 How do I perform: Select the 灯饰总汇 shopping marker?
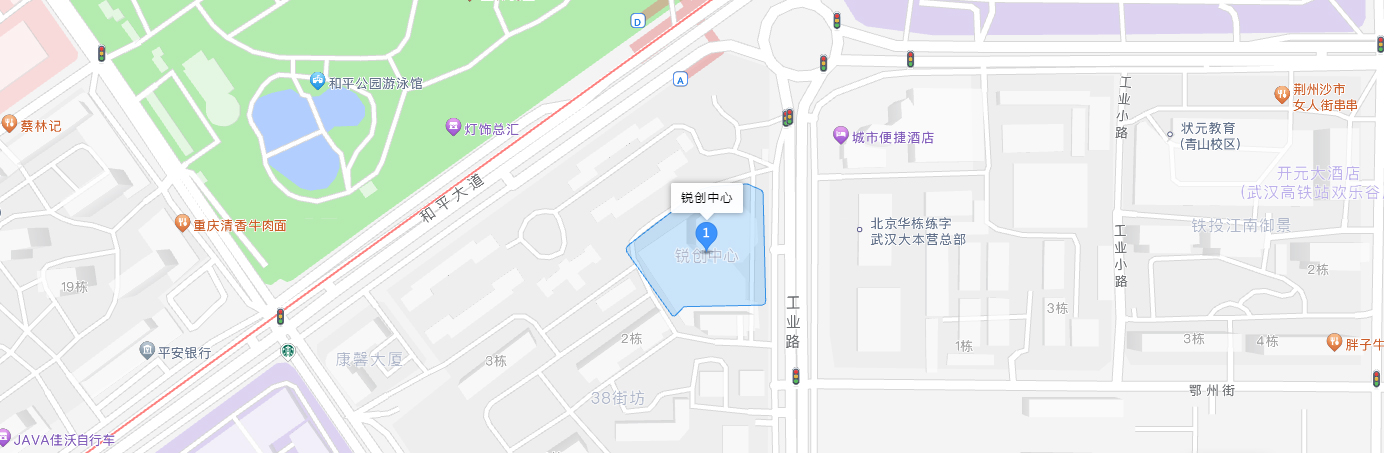click(x=453, y=127)
